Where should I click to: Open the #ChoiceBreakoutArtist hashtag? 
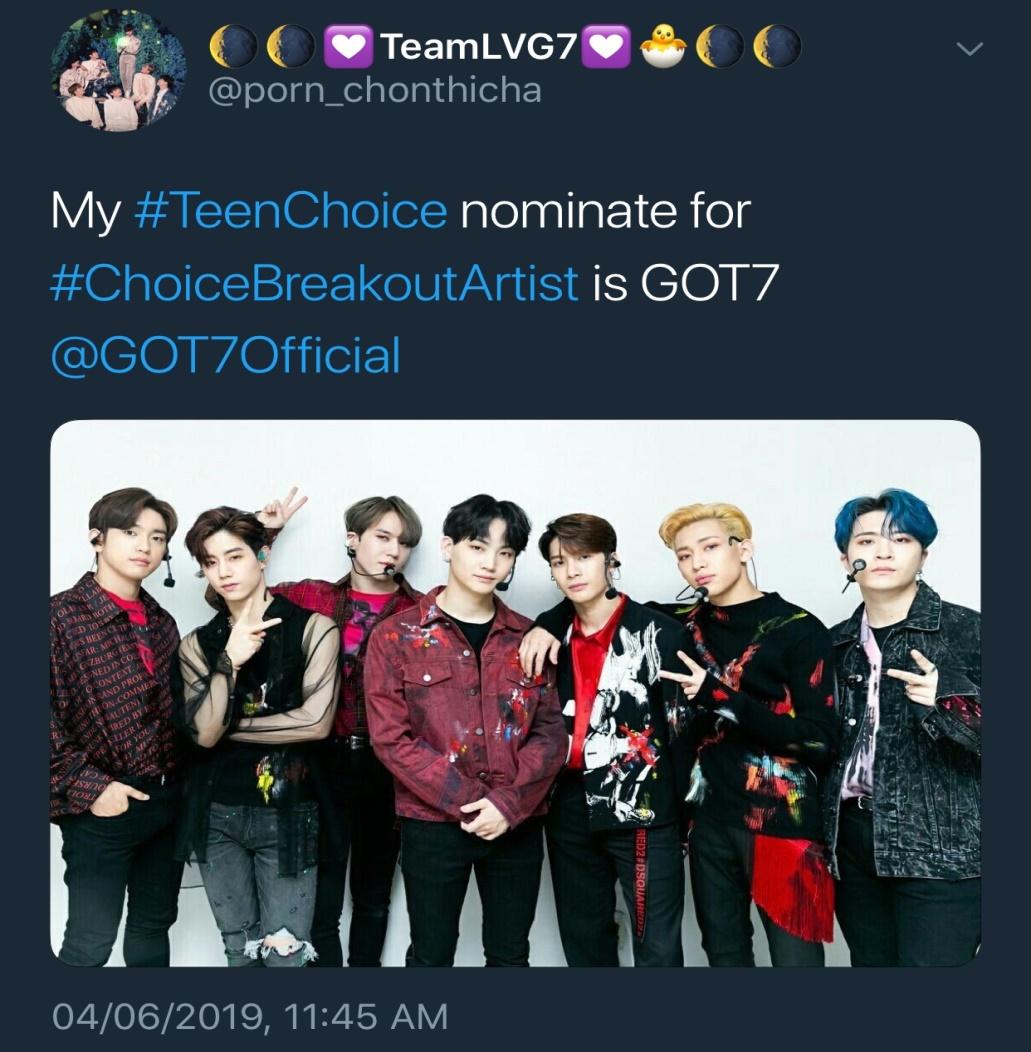(314, 284)
